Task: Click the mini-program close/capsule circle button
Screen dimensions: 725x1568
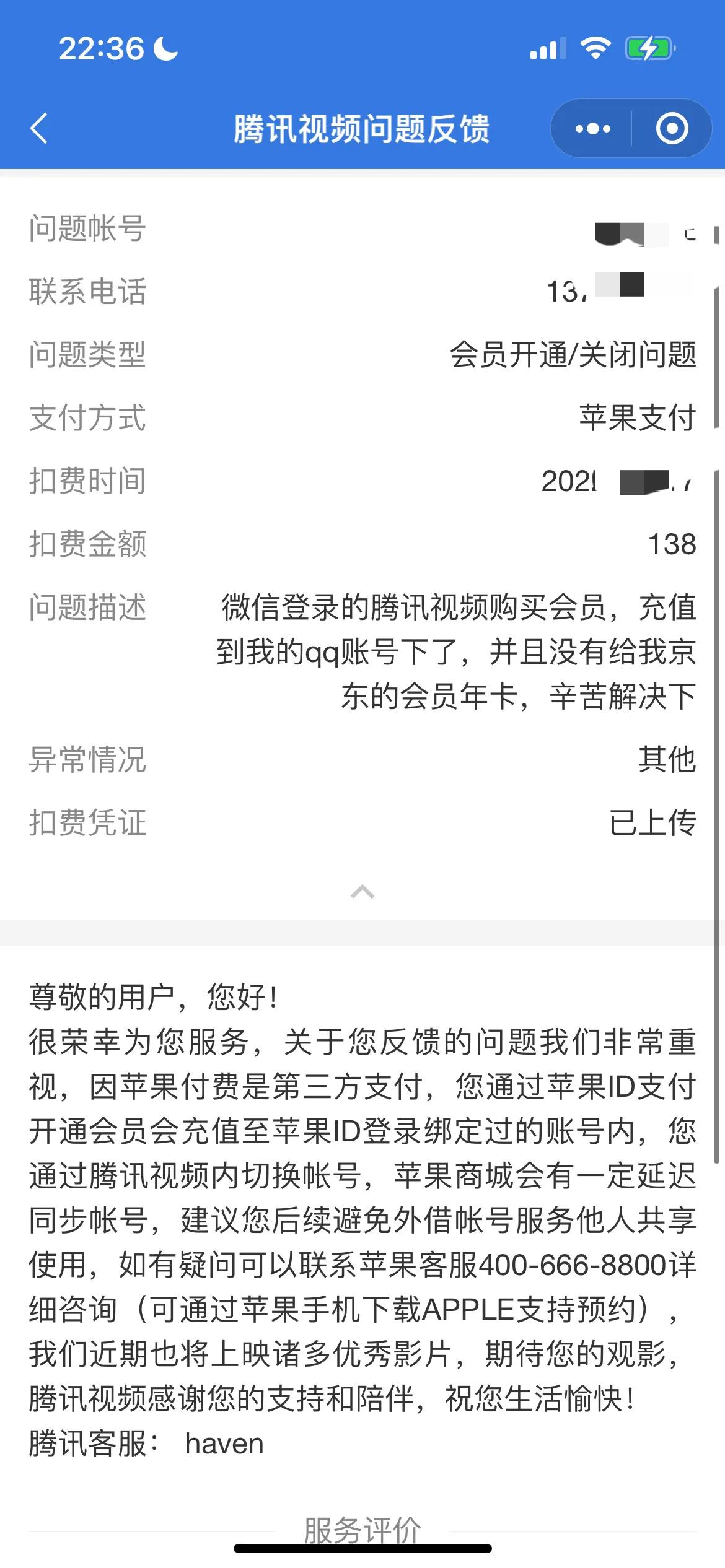Action: (x=670, y=128)
